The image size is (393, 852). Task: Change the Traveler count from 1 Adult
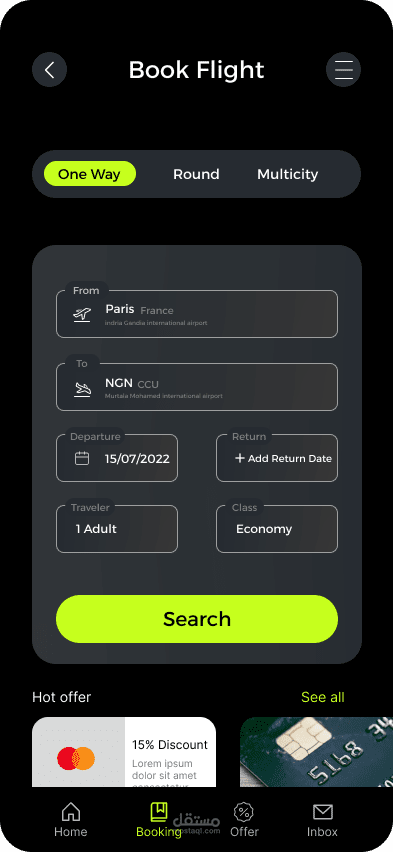[x=117, y=529]
